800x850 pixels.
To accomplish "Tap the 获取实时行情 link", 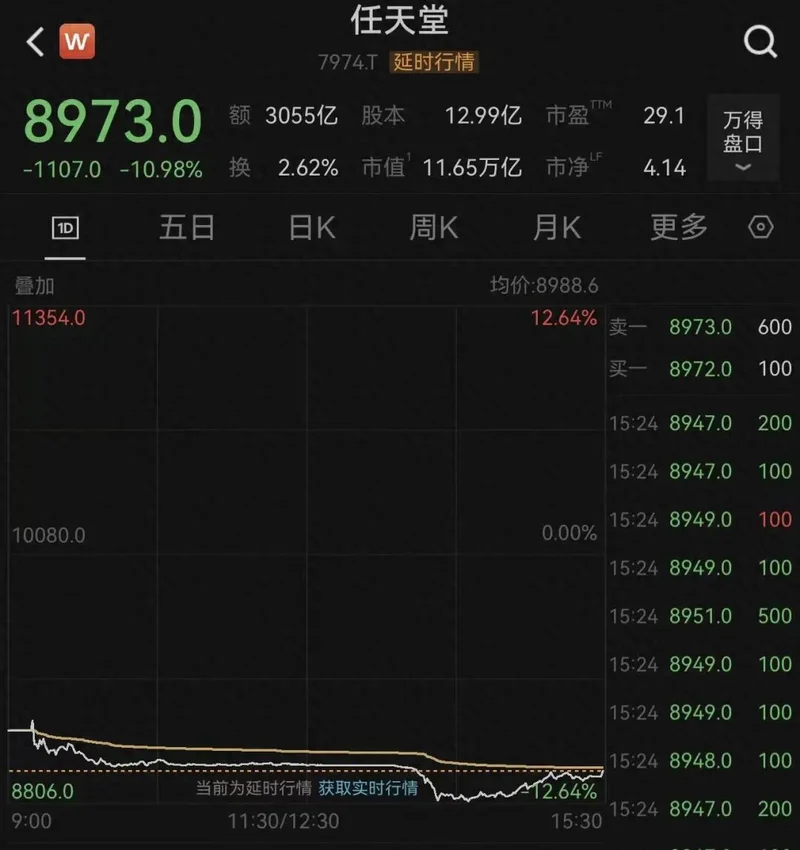I will click(368, 789).
